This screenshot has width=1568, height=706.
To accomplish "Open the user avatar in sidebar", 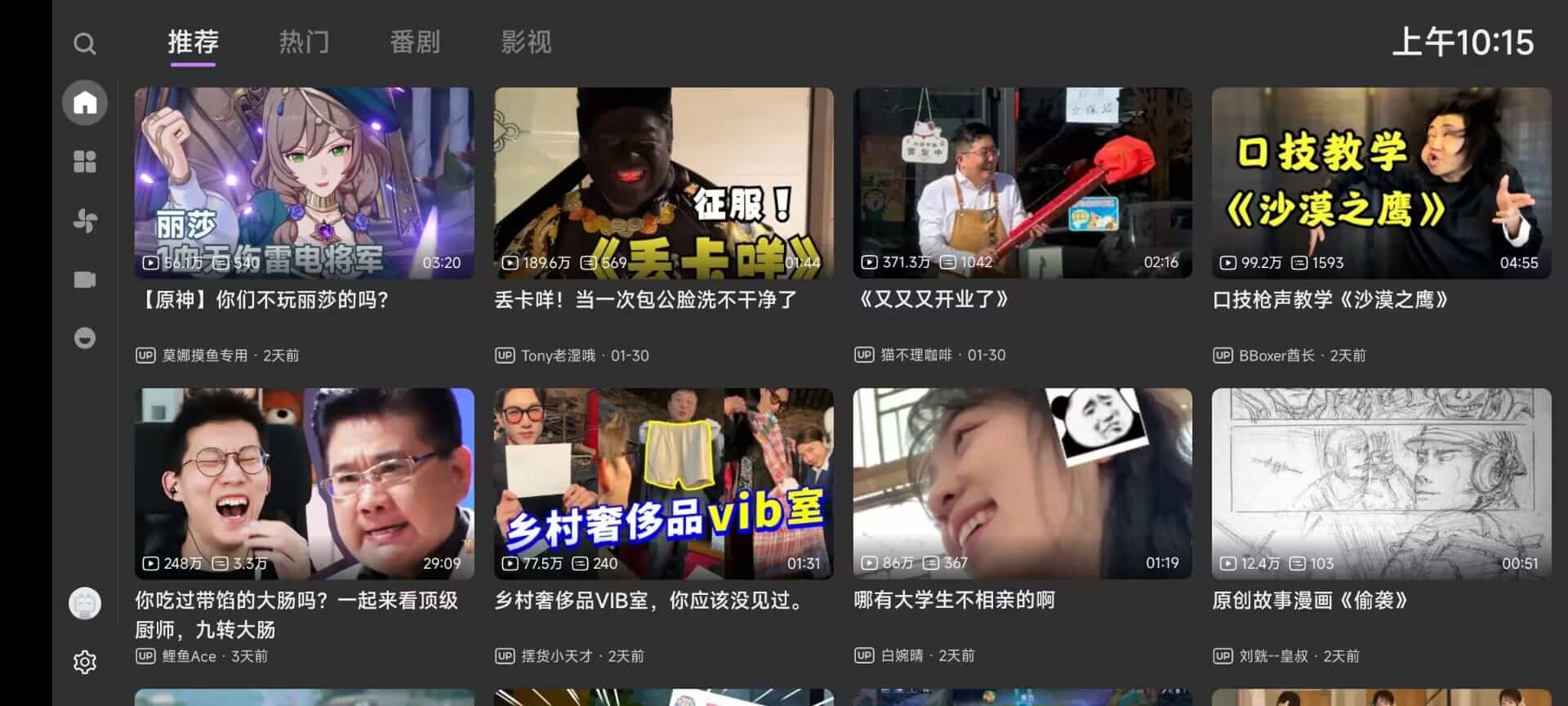I will coord(85,604).
